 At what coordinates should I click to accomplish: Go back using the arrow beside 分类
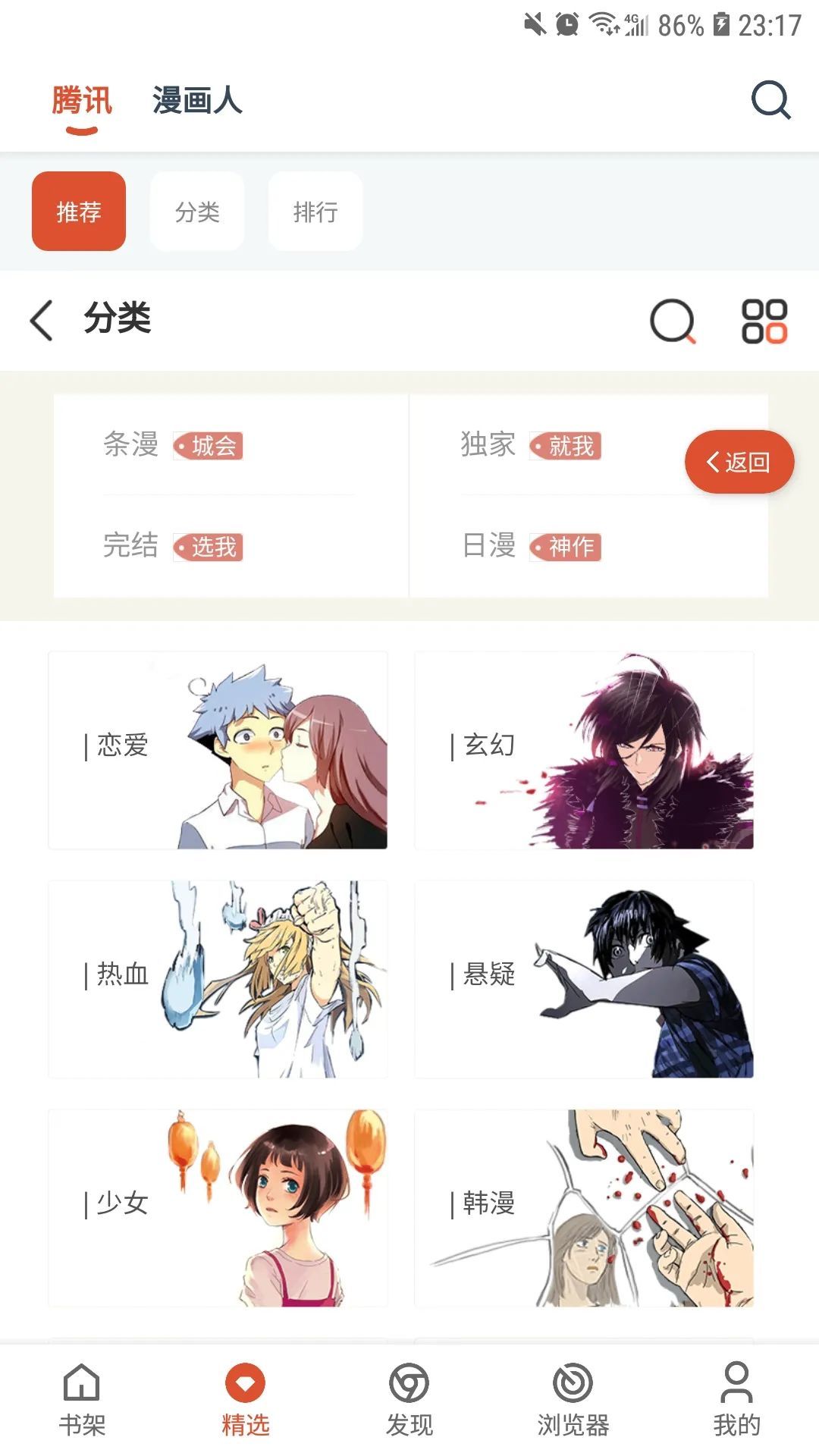pyautogui.click(x=42, y=319)
